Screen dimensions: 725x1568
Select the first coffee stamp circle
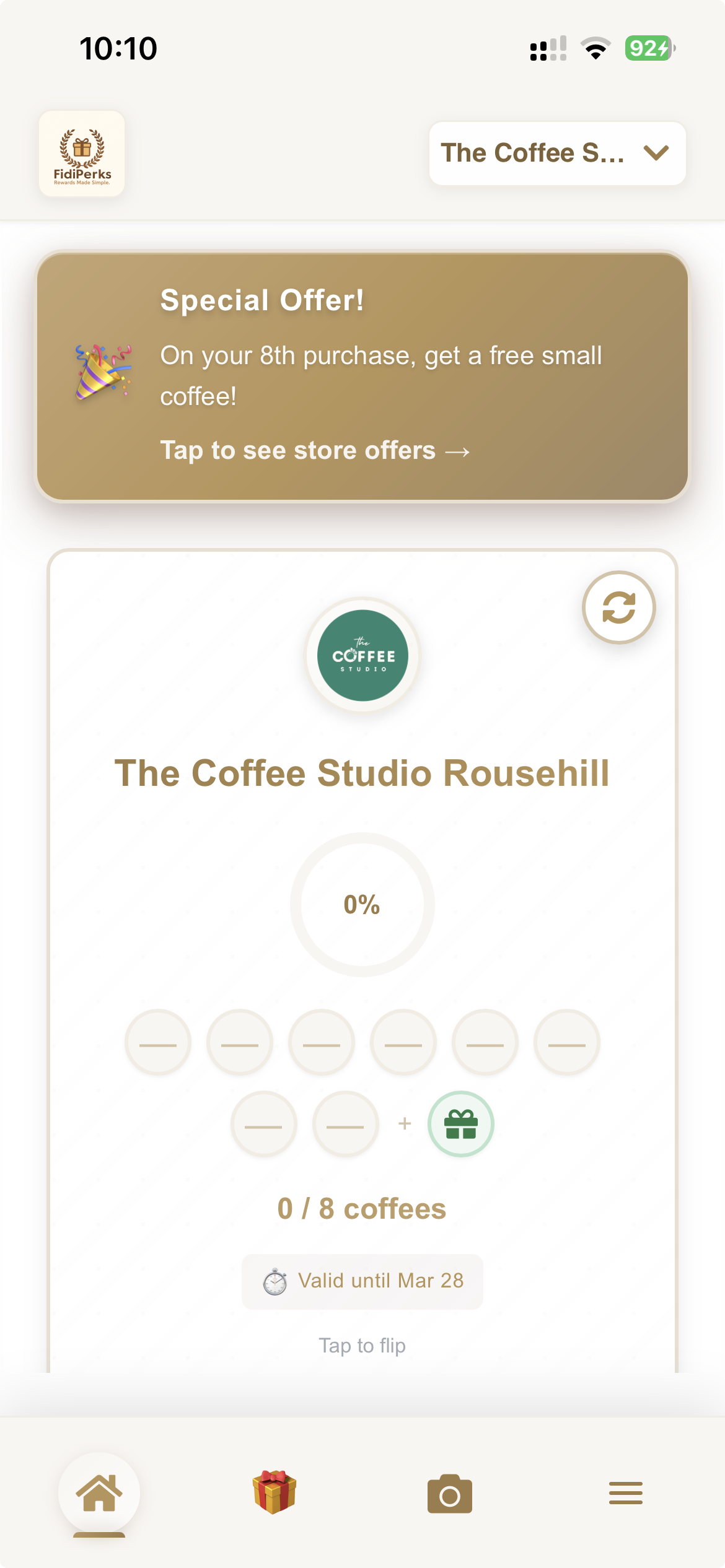158,1042
